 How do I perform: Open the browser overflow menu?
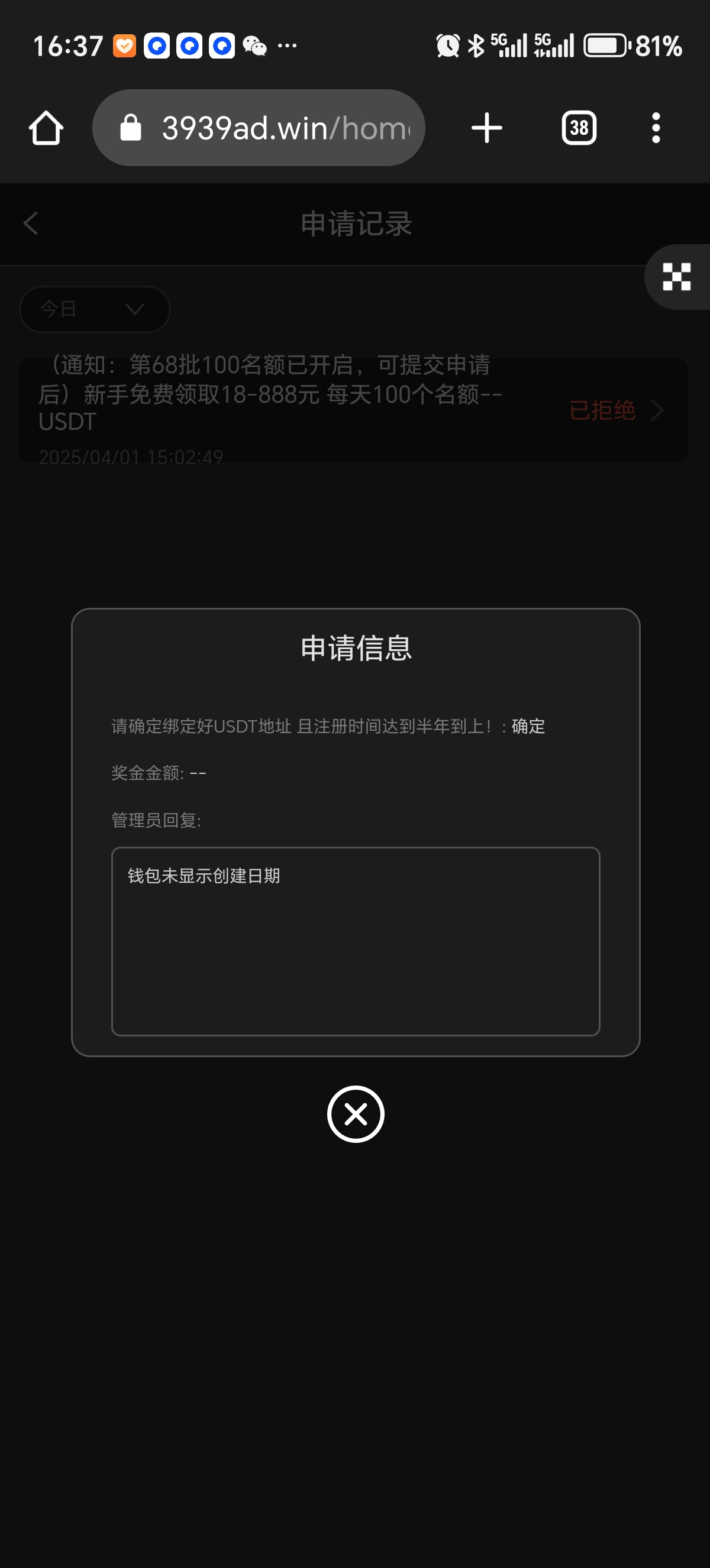click(656, 127)
